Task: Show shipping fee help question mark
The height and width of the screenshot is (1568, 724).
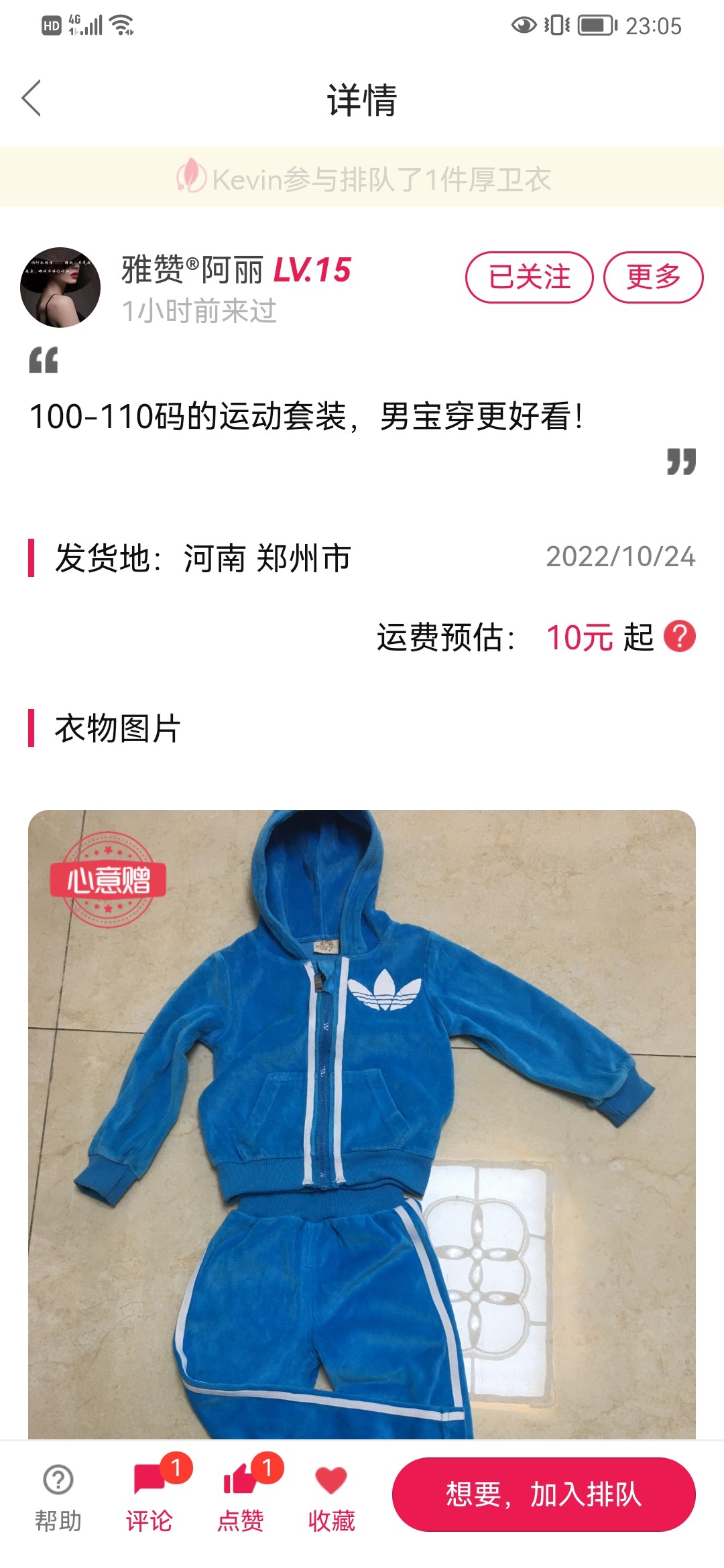Action: point(679,637)
